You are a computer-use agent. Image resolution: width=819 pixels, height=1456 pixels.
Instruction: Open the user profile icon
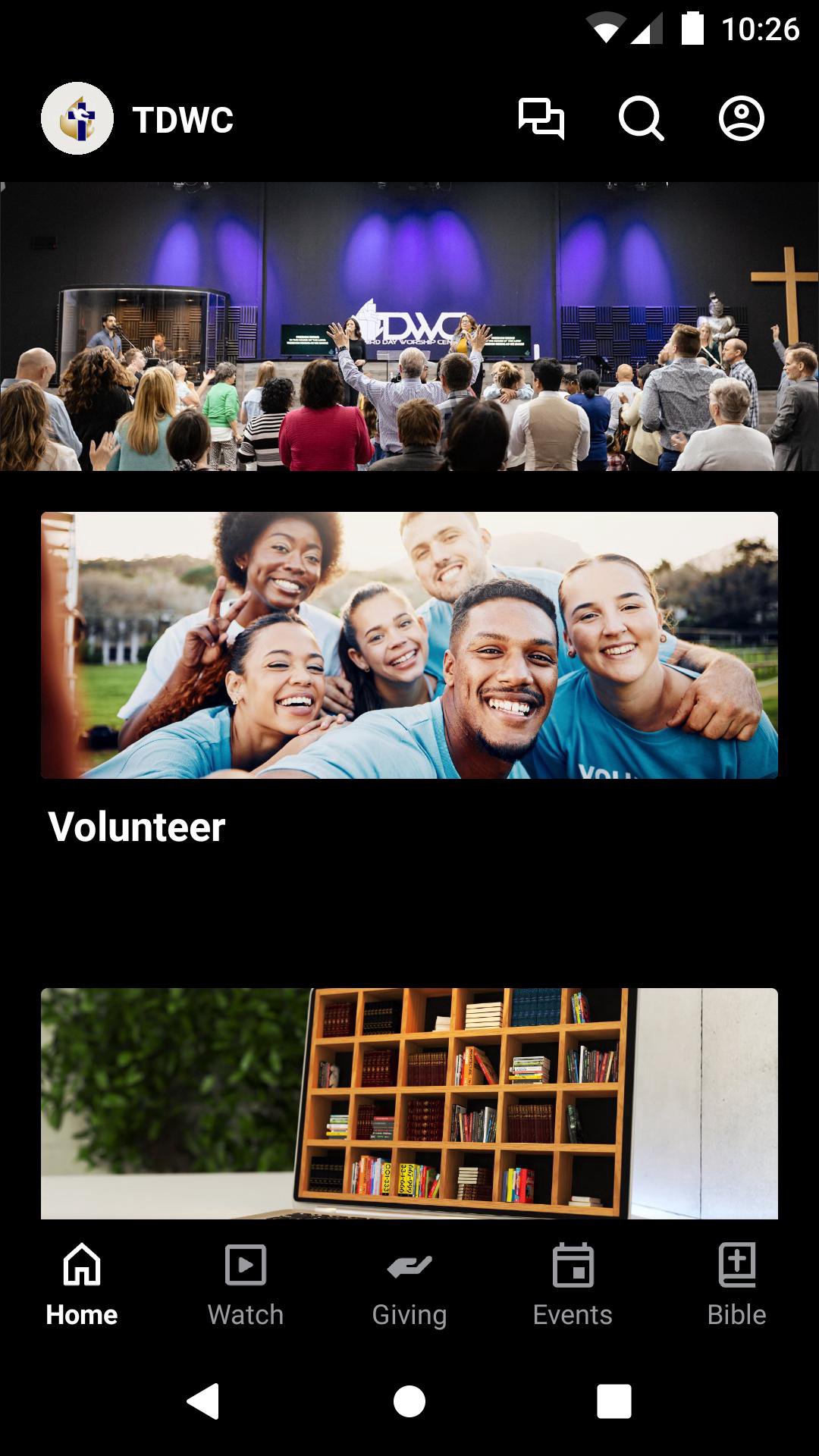click(x=741, y=119)
